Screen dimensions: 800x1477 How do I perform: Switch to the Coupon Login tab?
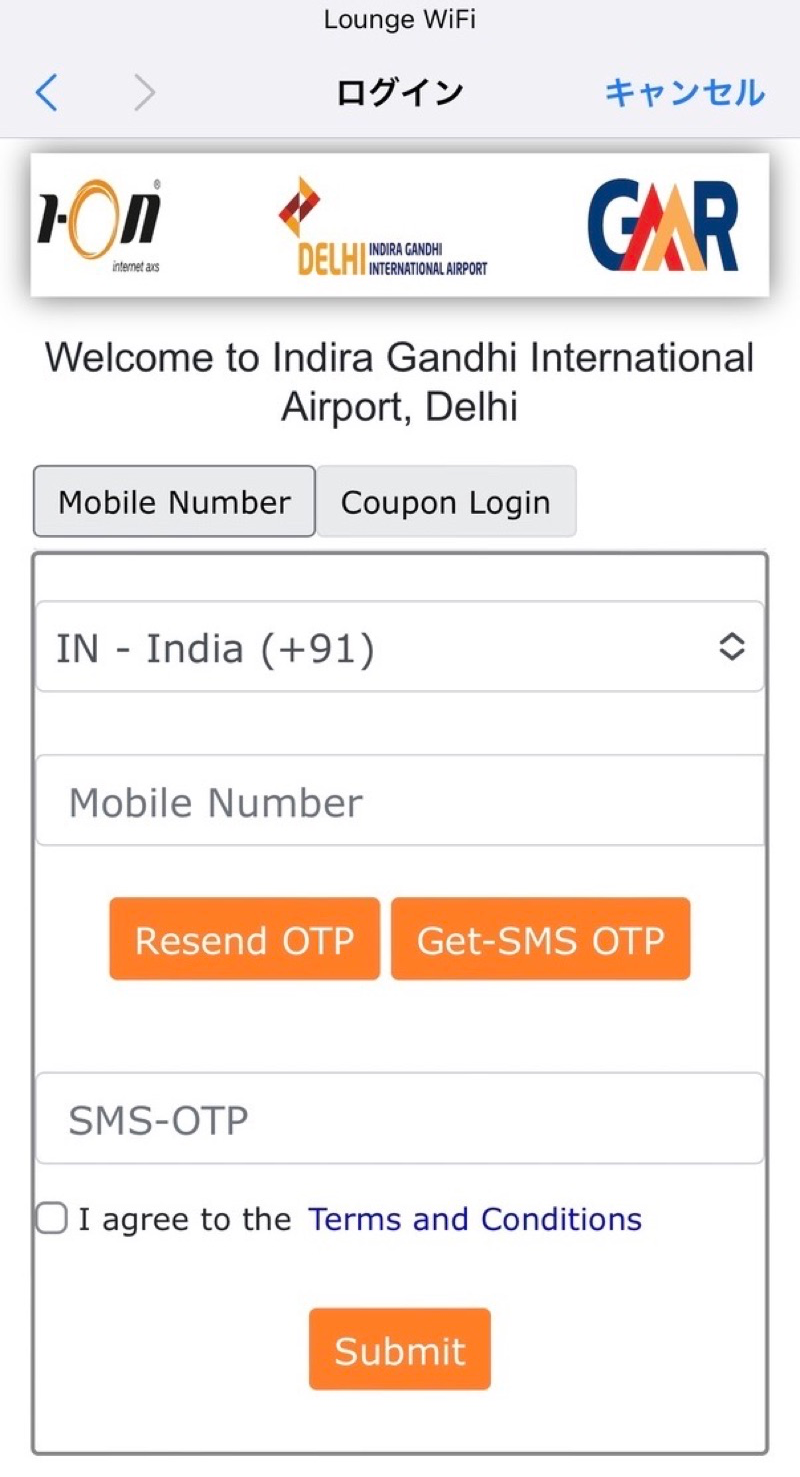pos(446,502)
